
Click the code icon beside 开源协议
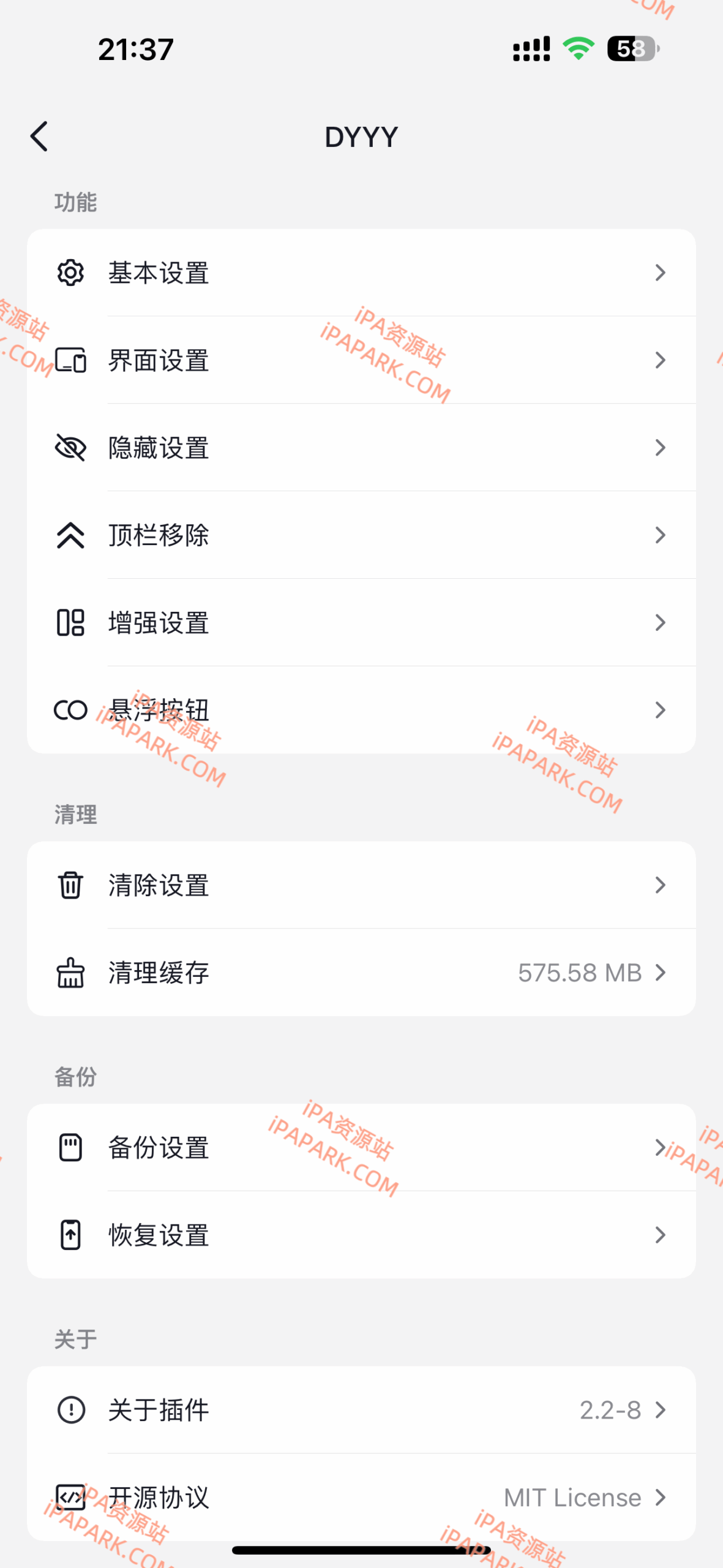(70, 1498)
